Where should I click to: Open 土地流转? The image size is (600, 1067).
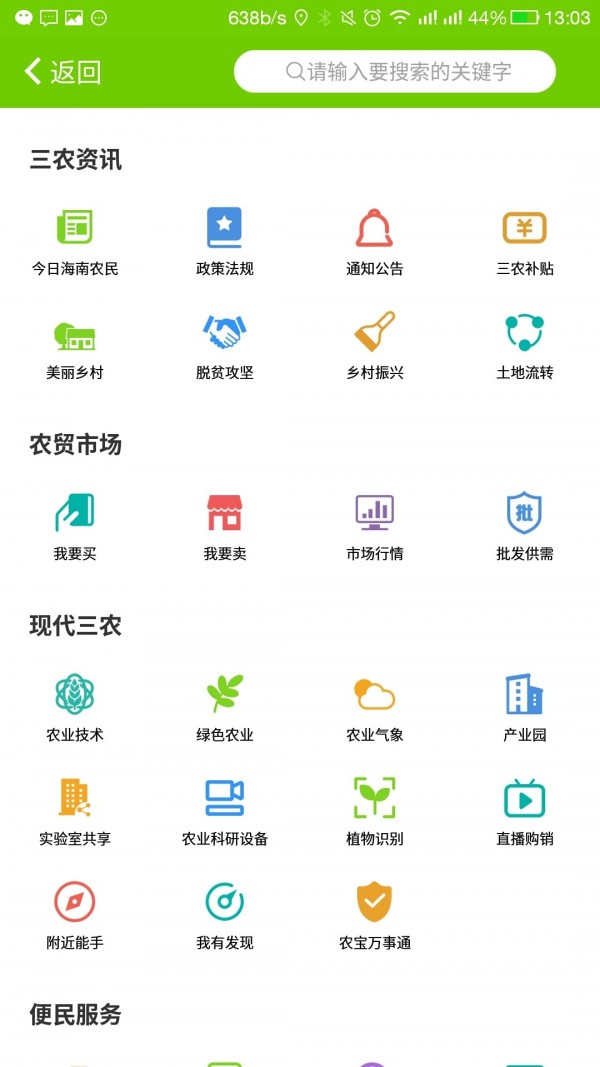point(524,346)
